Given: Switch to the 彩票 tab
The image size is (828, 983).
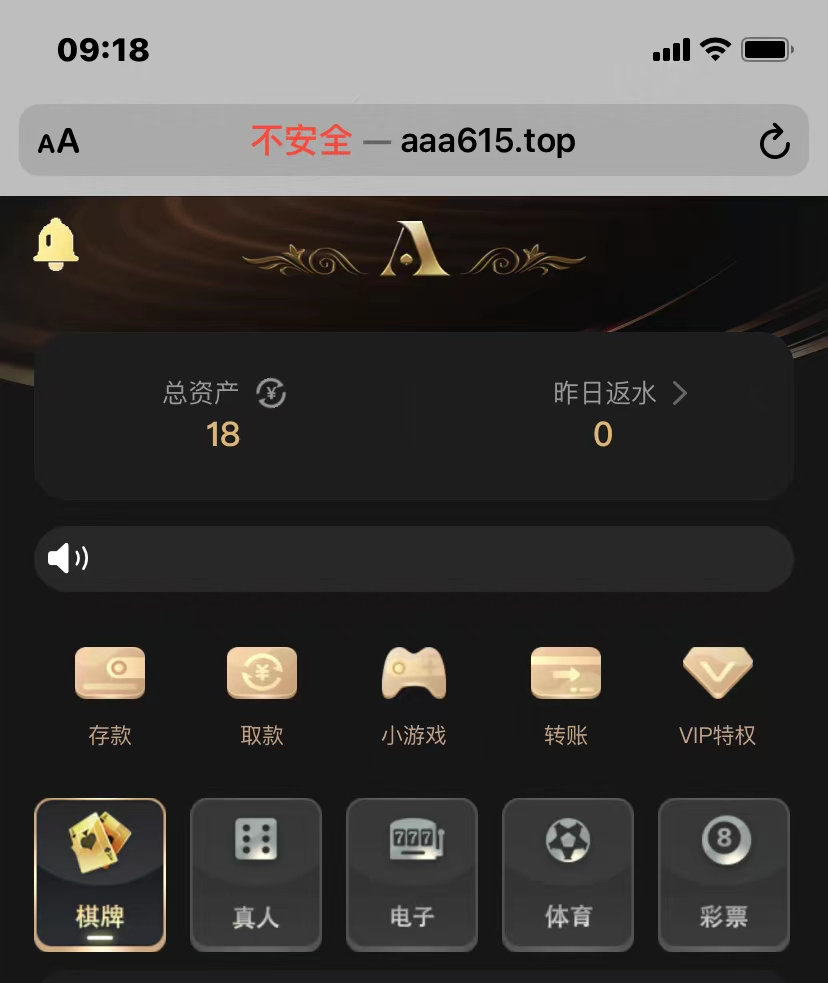Looking at the screenshot, I should tap(724, 873).
